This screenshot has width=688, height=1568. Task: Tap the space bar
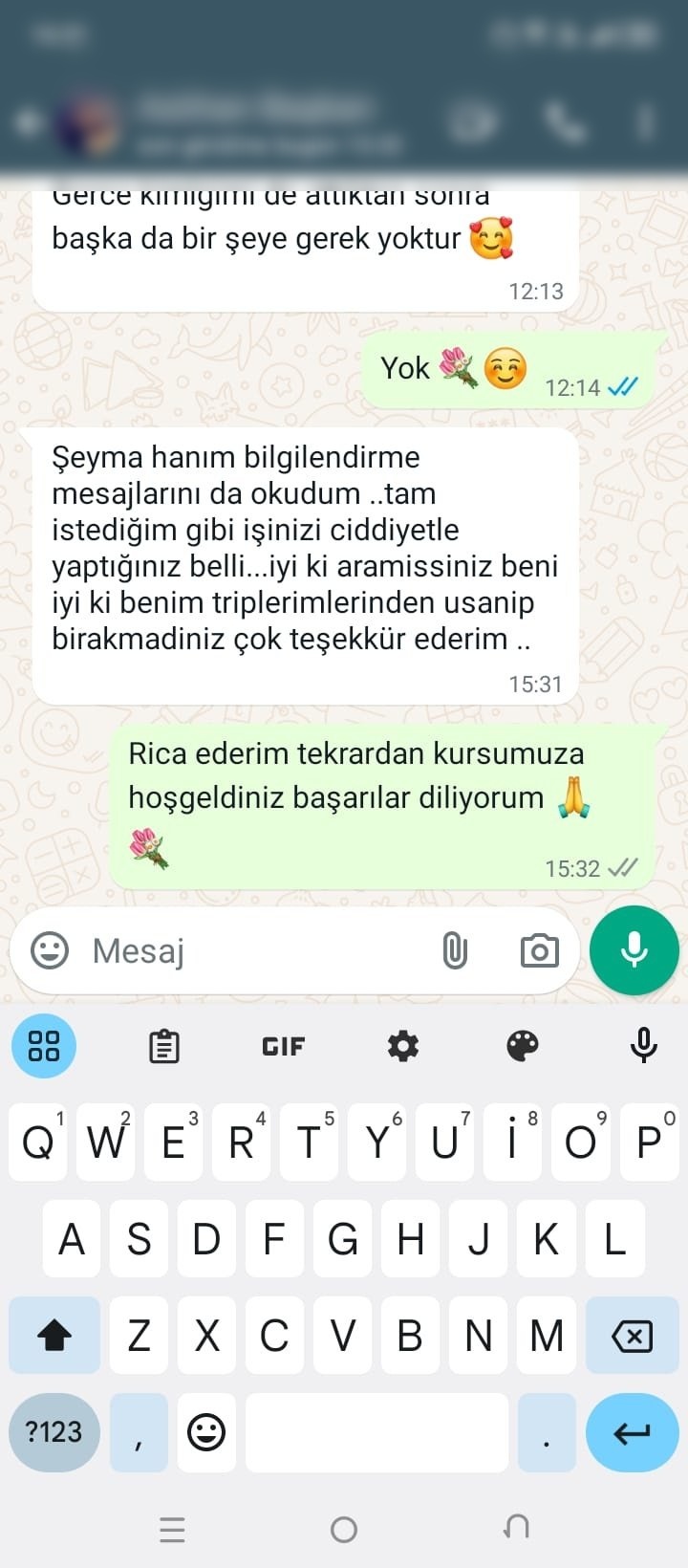coord(376,1432)
